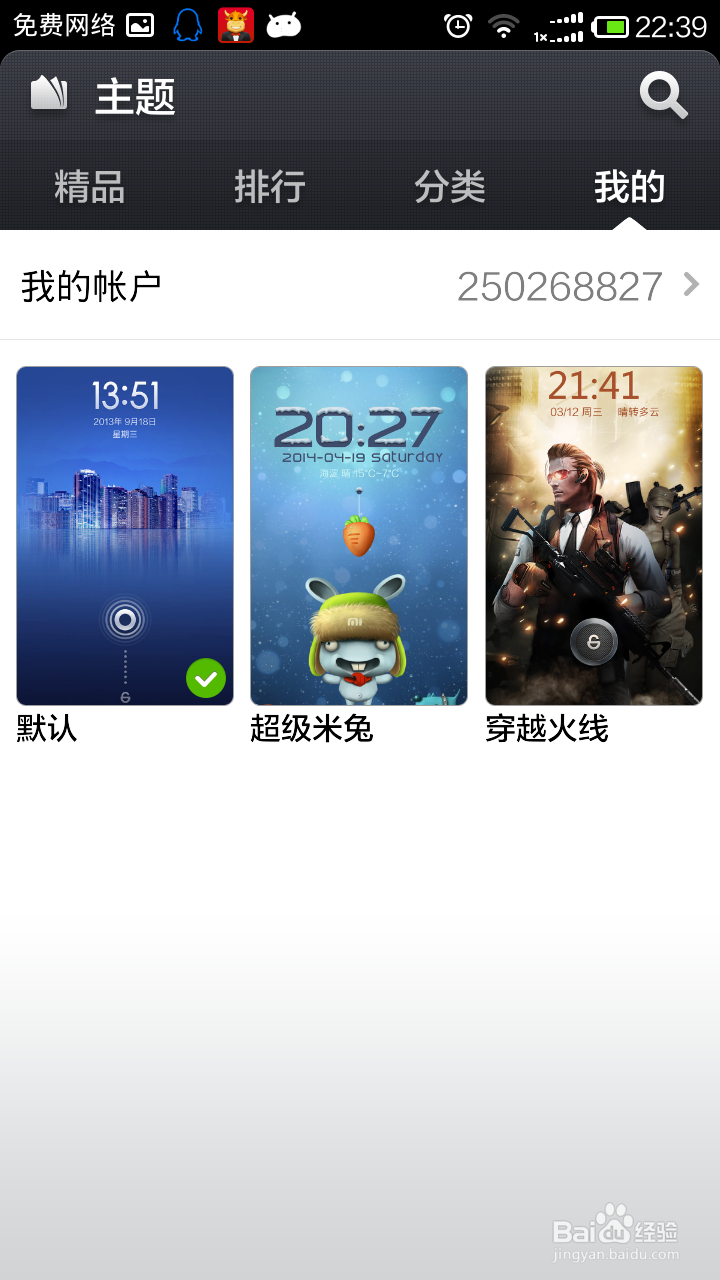
Task: Tap the chevron next to account number 250268827
Action: click(x=690, y=286)
